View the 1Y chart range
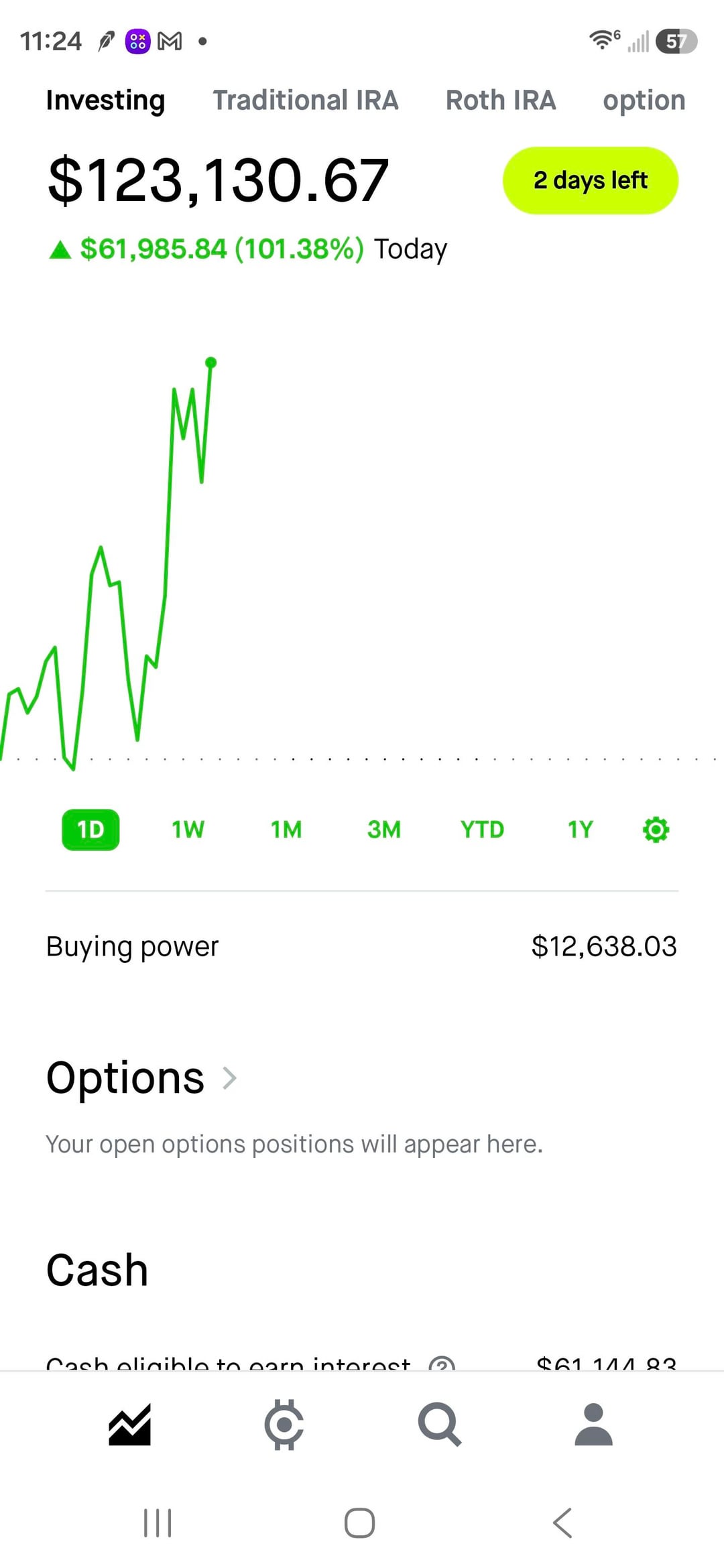The width and height of the screenshot is (724, 1568). pyautogui.click(x=581, y=830)
